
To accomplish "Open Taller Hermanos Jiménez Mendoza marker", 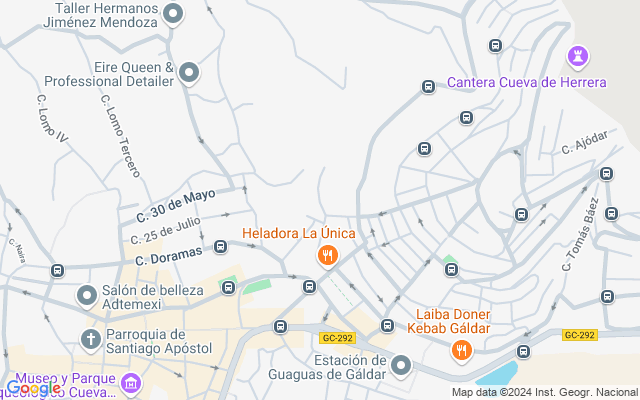I will pos(174,14).
